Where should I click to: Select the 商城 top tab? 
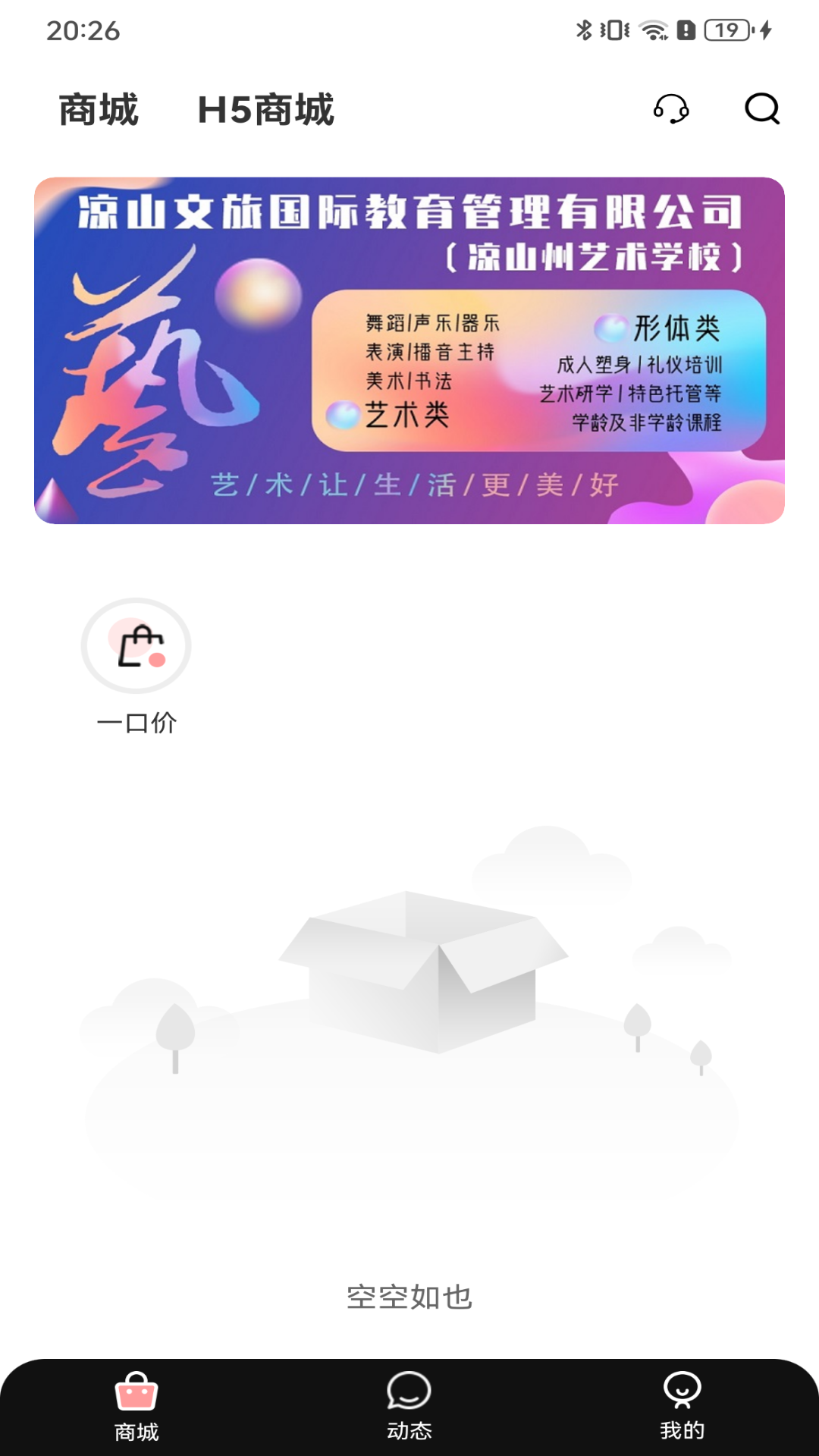[x=99, y=110]
